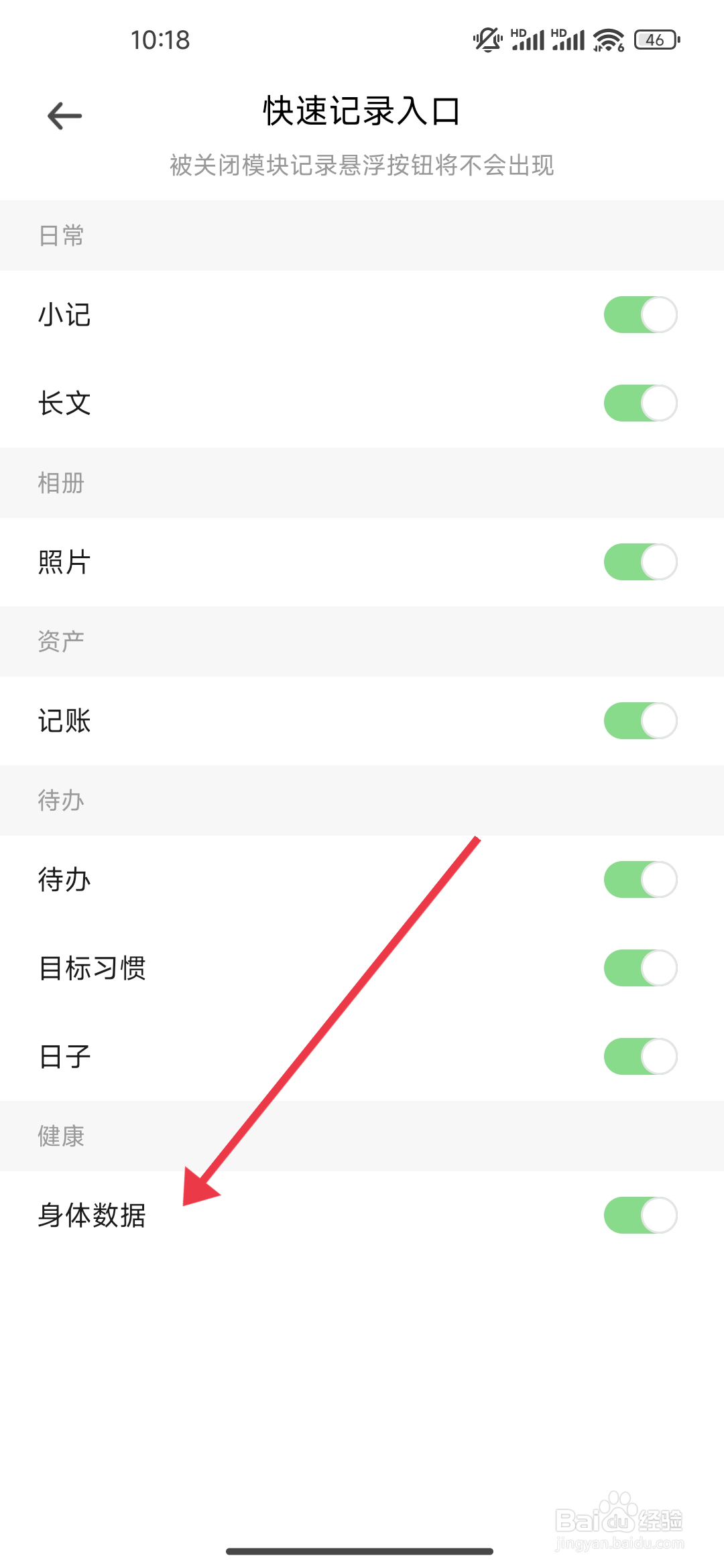This screenshot has width=724, height=1568.
Task: Disable the 待办 floating button toggle
Action: click(x=640, y=880)
